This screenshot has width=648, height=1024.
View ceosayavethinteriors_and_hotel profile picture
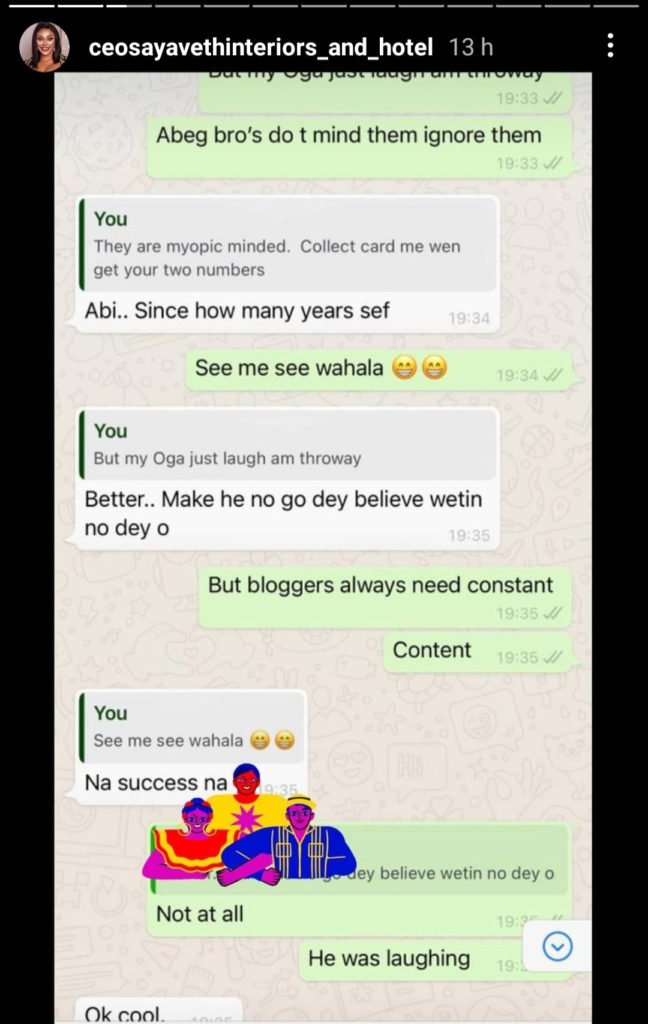(45, 47)
